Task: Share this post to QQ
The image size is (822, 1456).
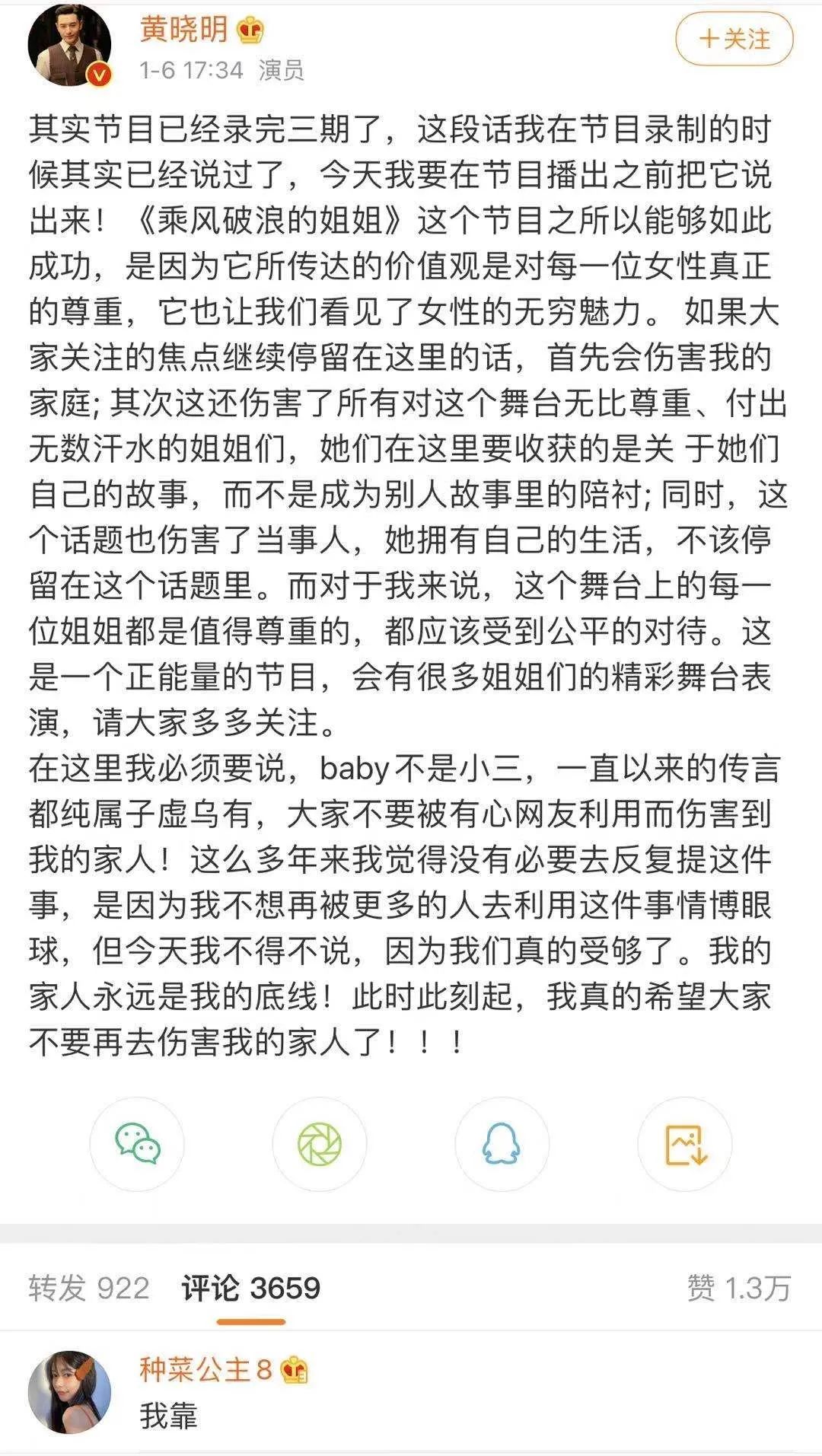Action: 502,1144
